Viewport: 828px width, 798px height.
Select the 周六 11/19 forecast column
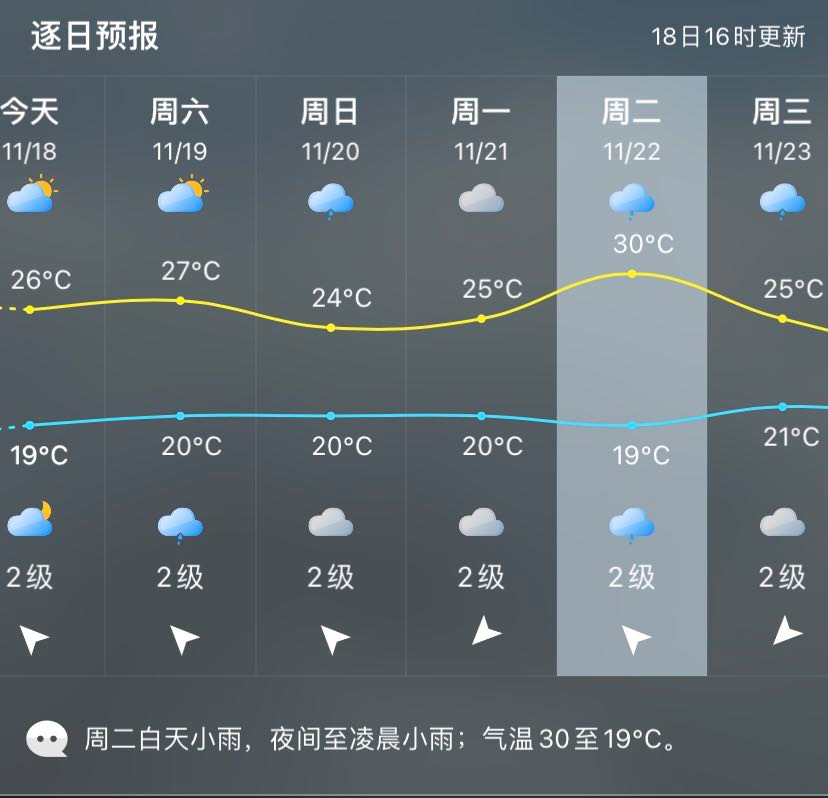[181, 375]
